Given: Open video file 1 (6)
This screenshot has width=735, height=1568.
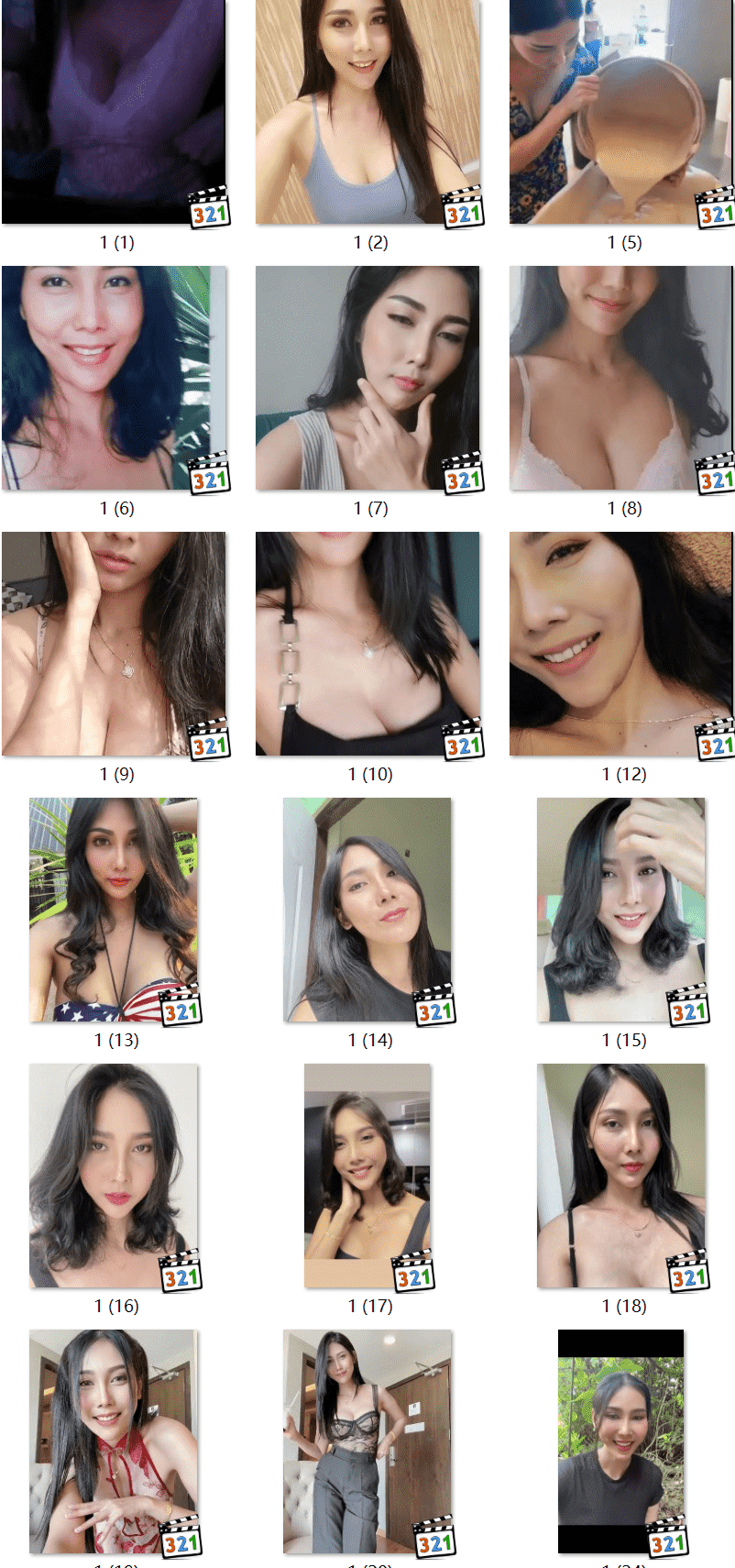Looking at the screenshot, I should point(115,378).
